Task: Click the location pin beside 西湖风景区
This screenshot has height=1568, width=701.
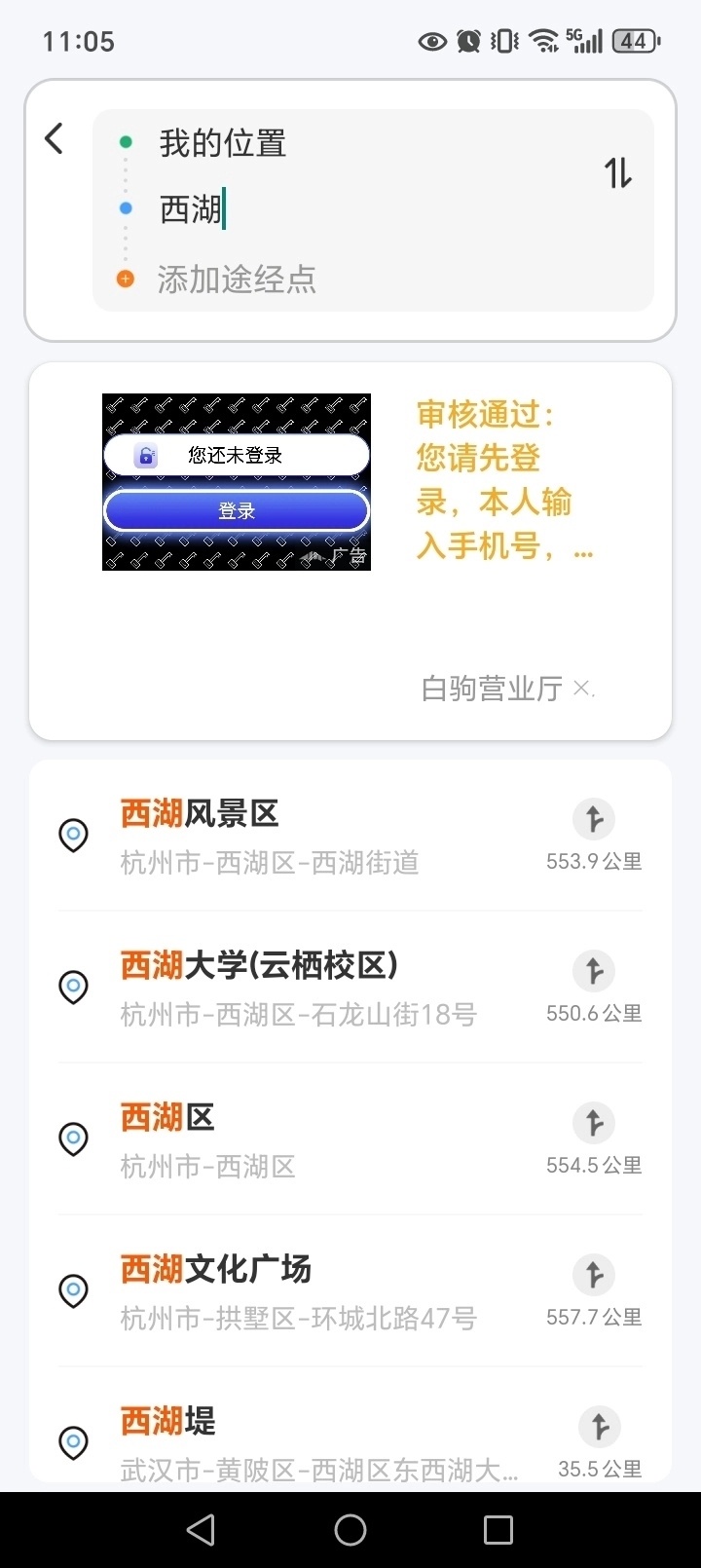Action: click(73, 836)
